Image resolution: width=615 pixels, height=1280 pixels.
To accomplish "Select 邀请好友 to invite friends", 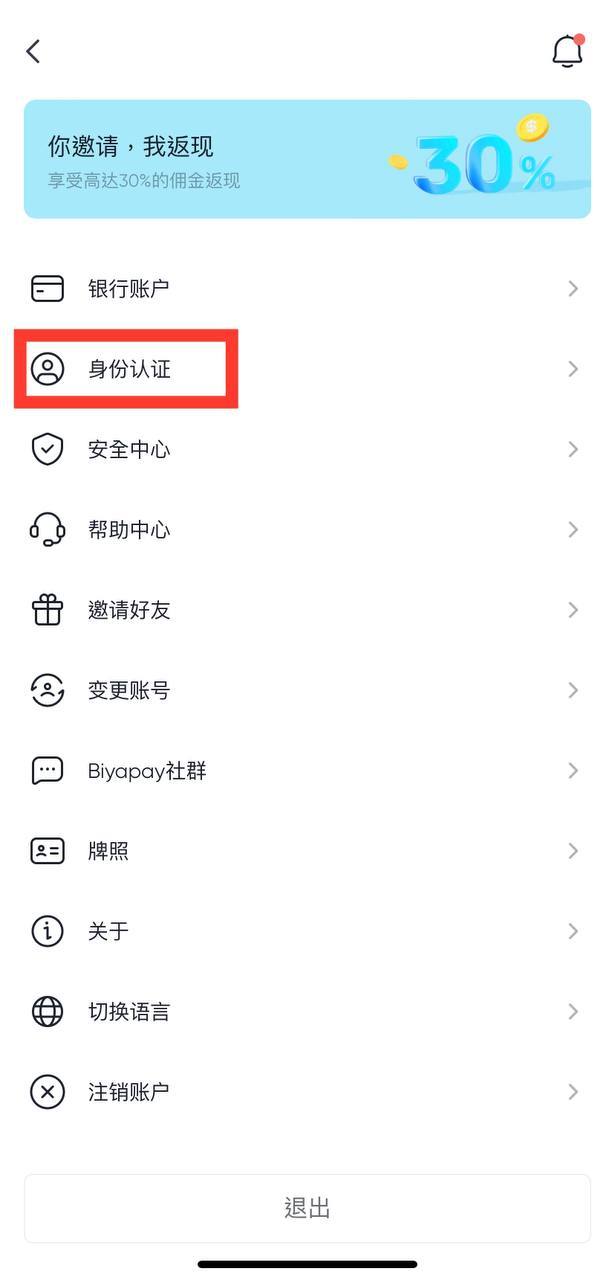I will 128,610.
